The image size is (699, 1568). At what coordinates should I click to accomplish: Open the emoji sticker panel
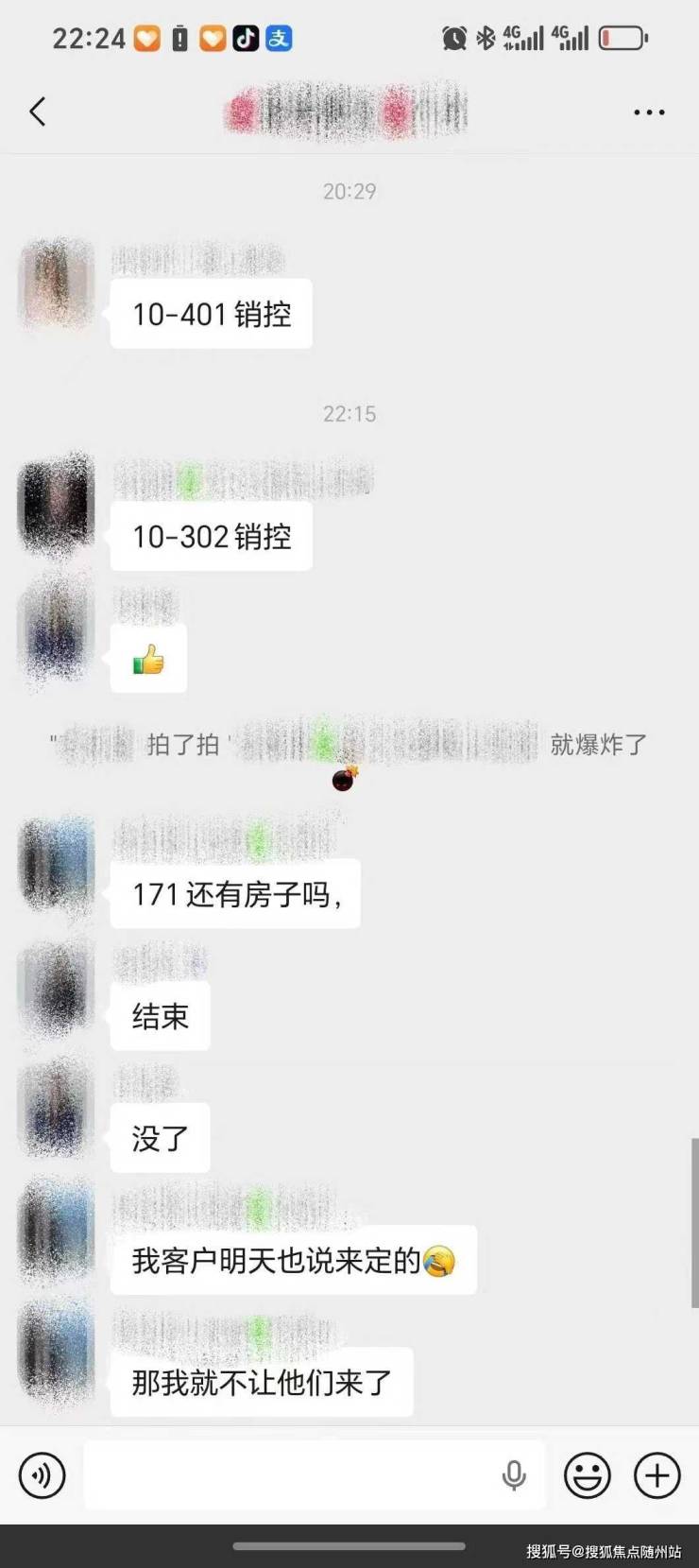[587, 1475]
